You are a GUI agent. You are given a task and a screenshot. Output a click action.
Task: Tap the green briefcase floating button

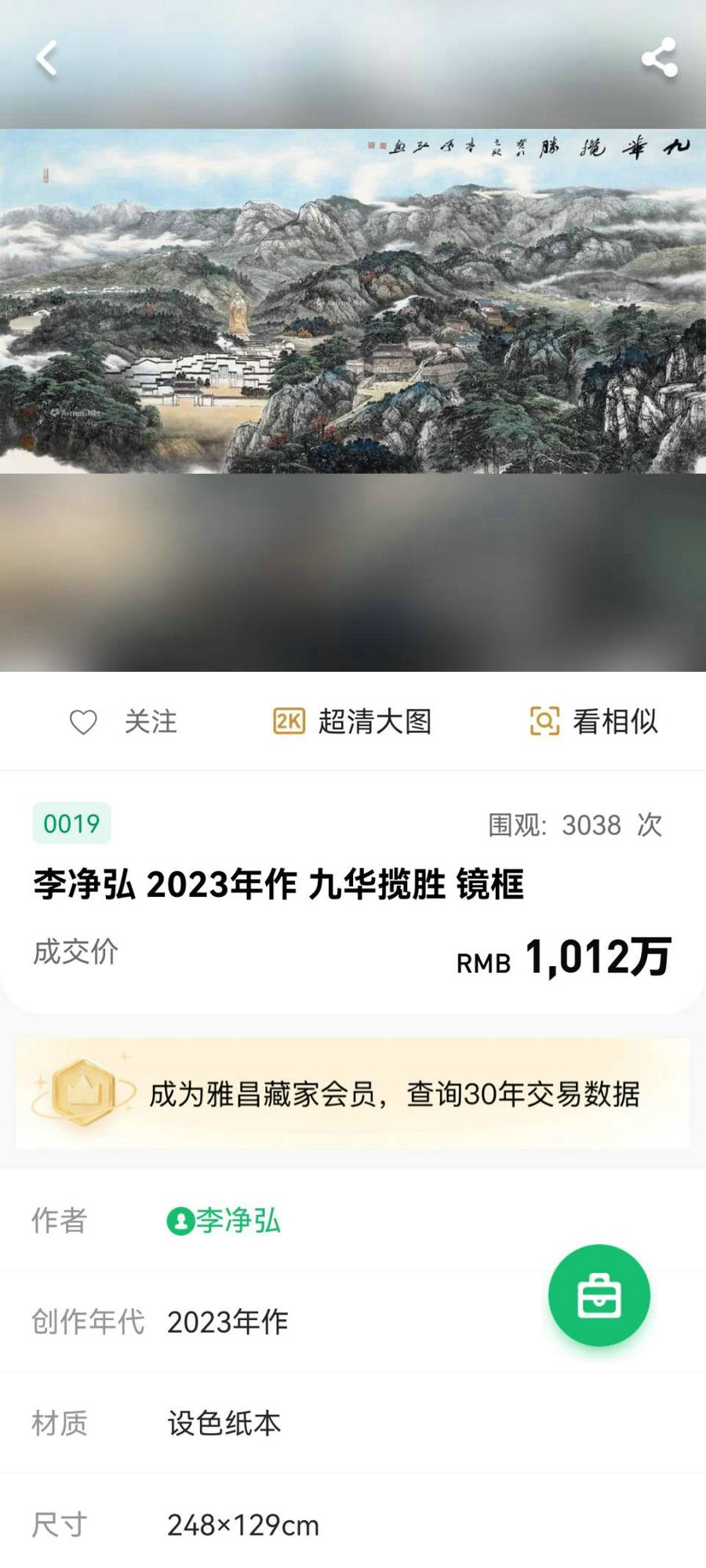(x=599, y=1296)
